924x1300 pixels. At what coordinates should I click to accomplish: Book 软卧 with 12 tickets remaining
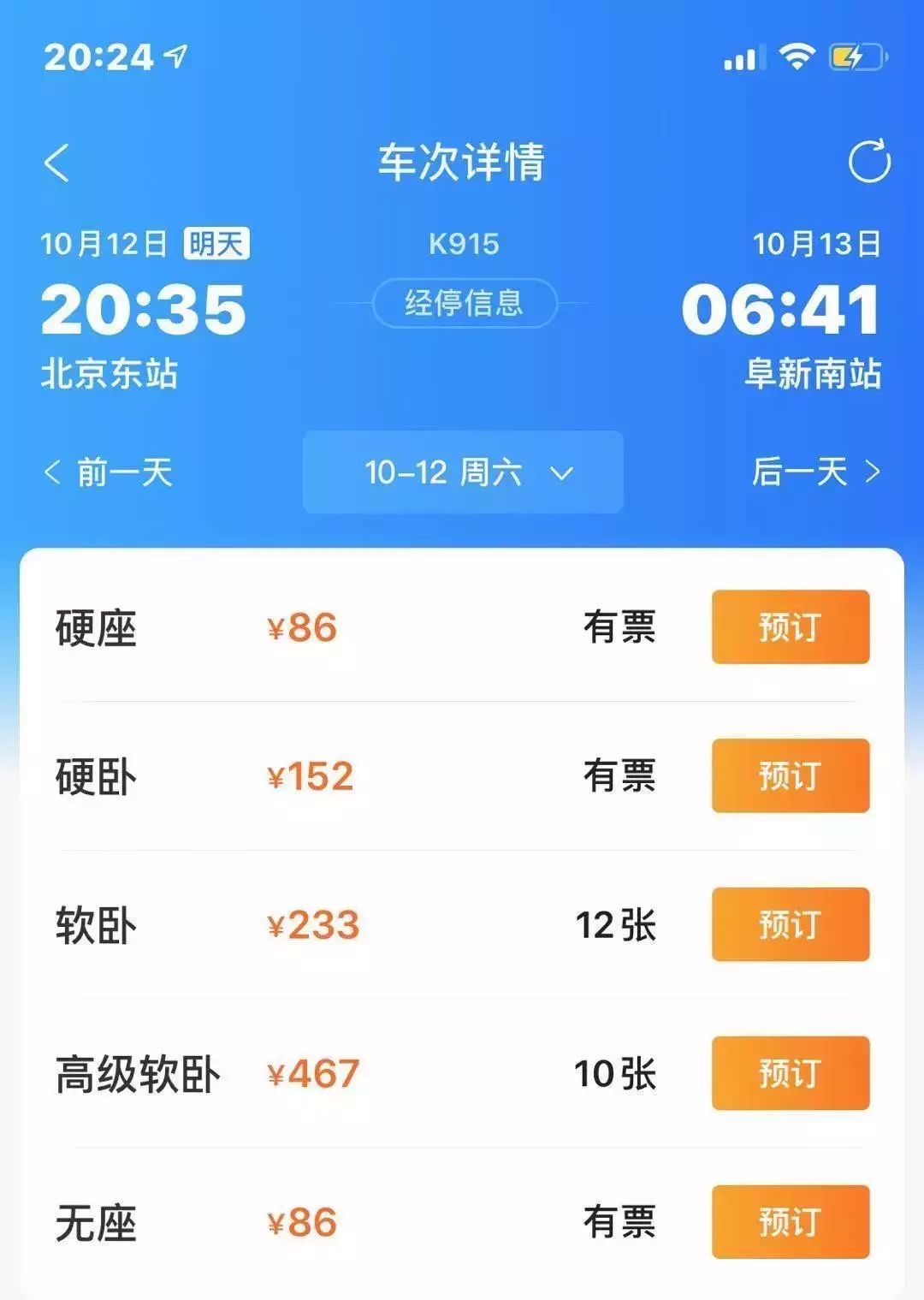(789, 925)
